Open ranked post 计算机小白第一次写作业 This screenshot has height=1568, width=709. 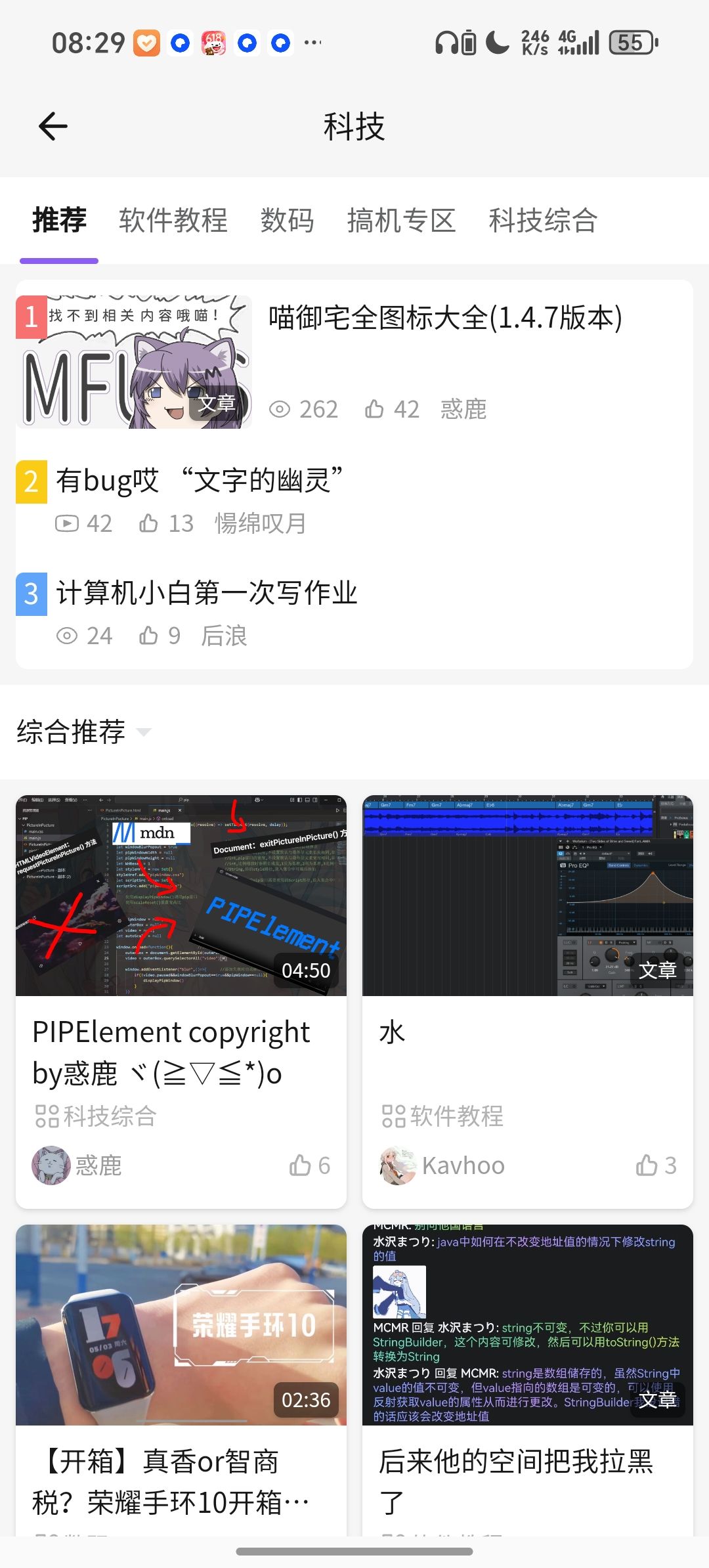point(206,593)
